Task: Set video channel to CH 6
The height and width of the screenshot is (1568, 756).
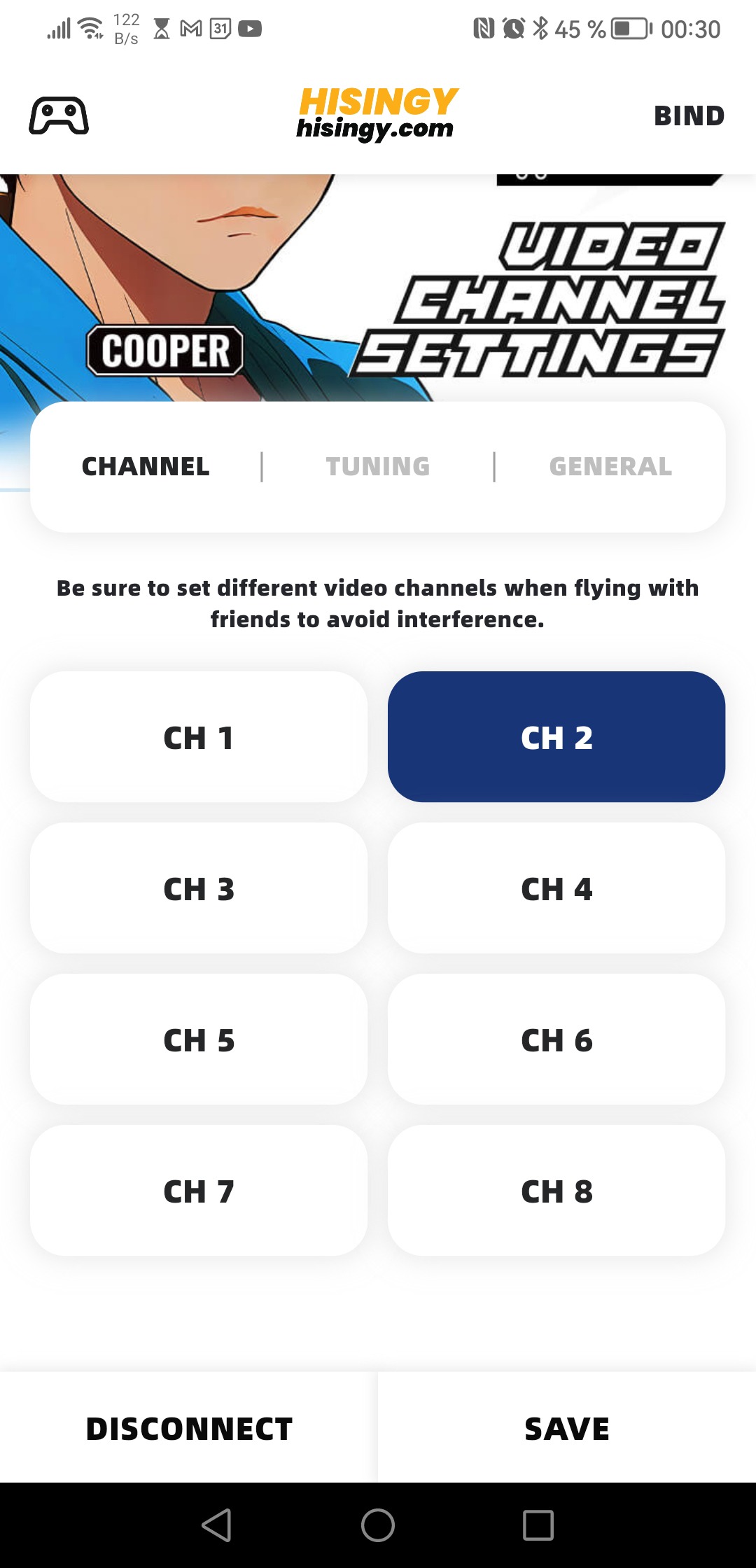Action: (x=556, y=1039)
